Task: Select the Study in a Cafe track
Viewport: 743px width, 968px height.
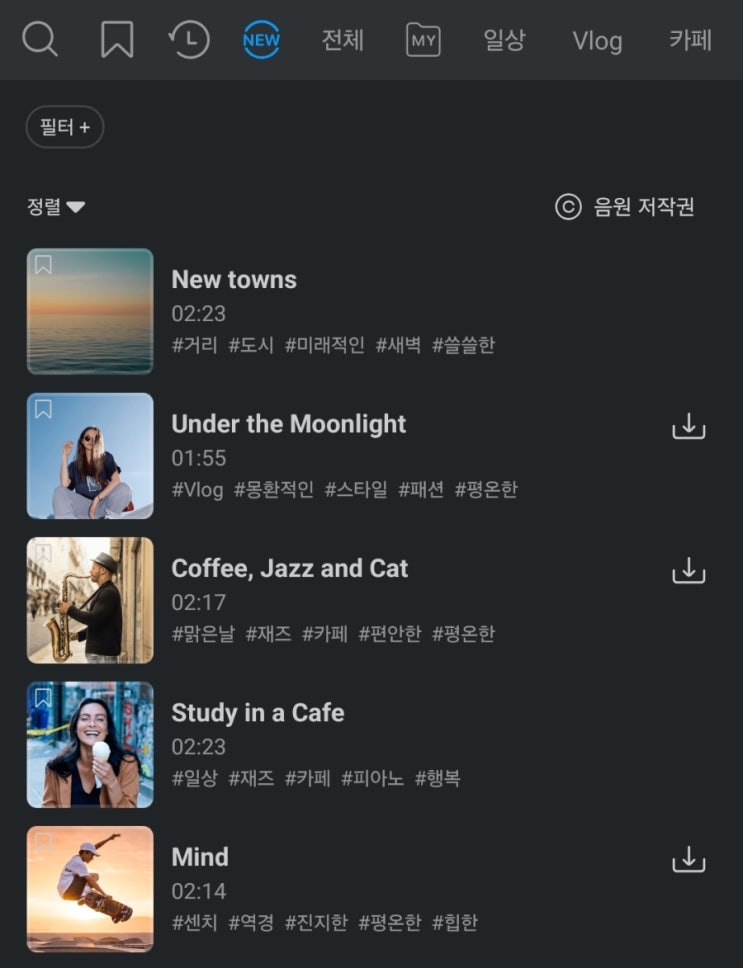Action: point(258,713)
